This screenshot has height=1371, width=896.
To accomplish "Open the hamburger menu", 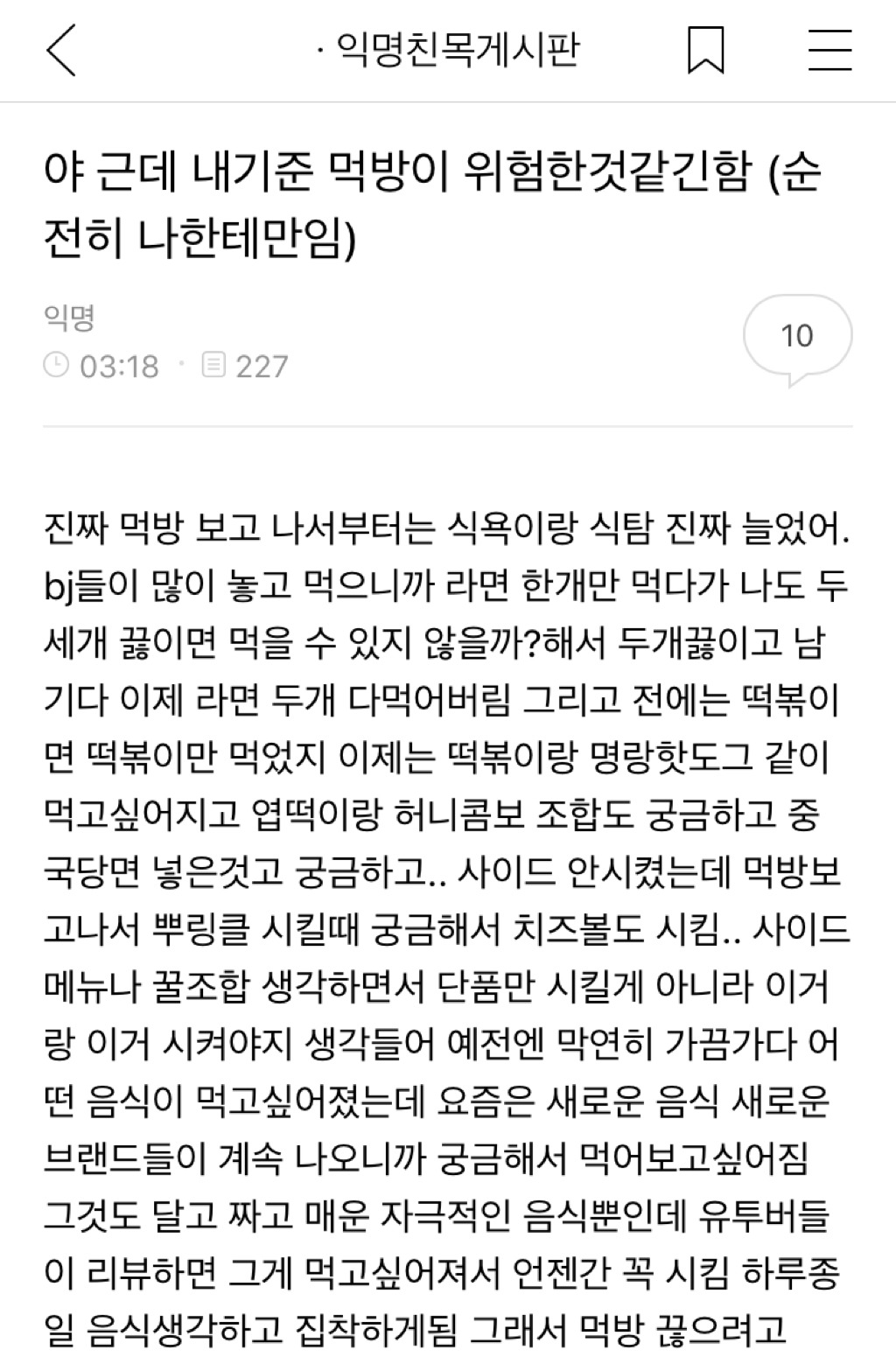I will 829,51.
